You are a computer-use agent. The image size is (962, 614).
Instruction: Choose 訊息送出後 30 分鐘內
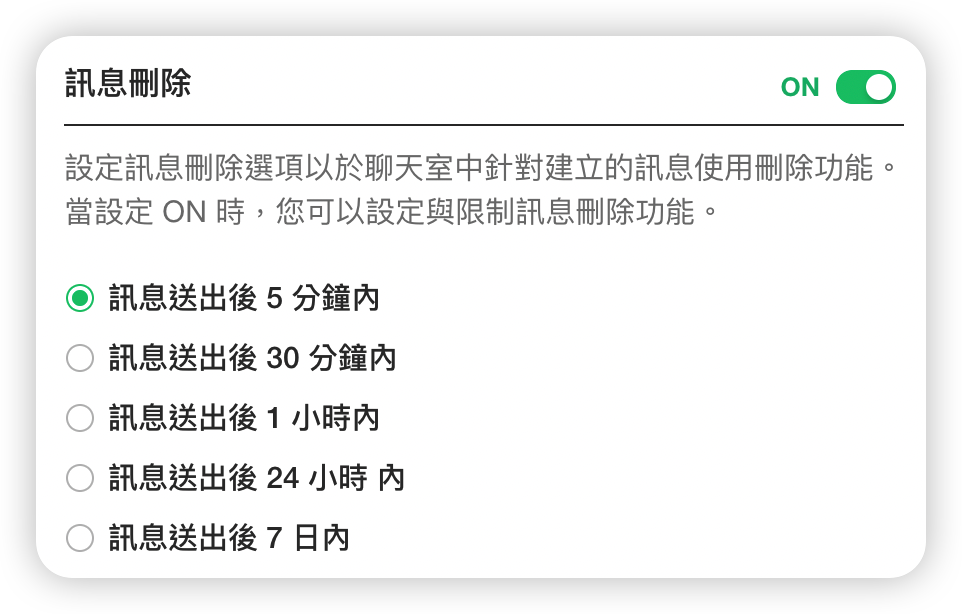tap(80, 358)
